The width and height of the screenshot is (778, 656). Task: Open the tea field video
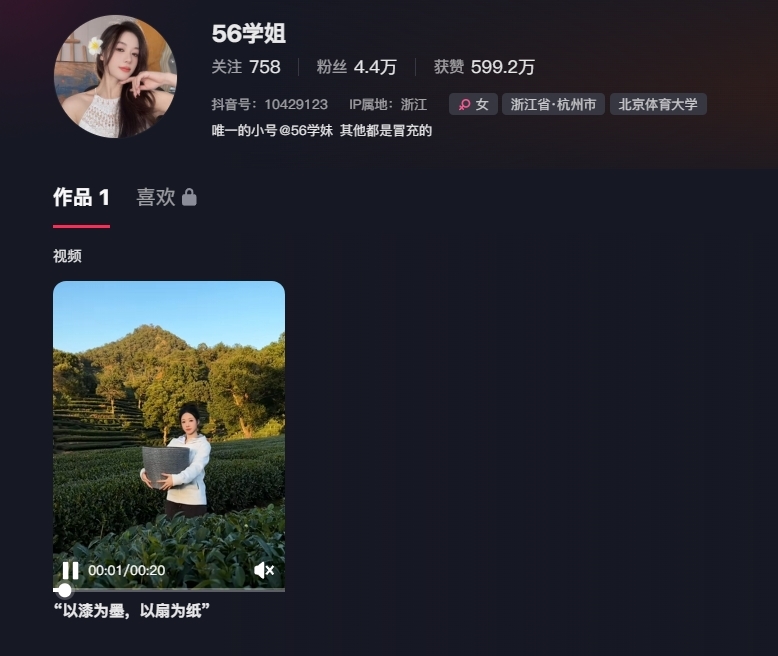click(168, 420)
